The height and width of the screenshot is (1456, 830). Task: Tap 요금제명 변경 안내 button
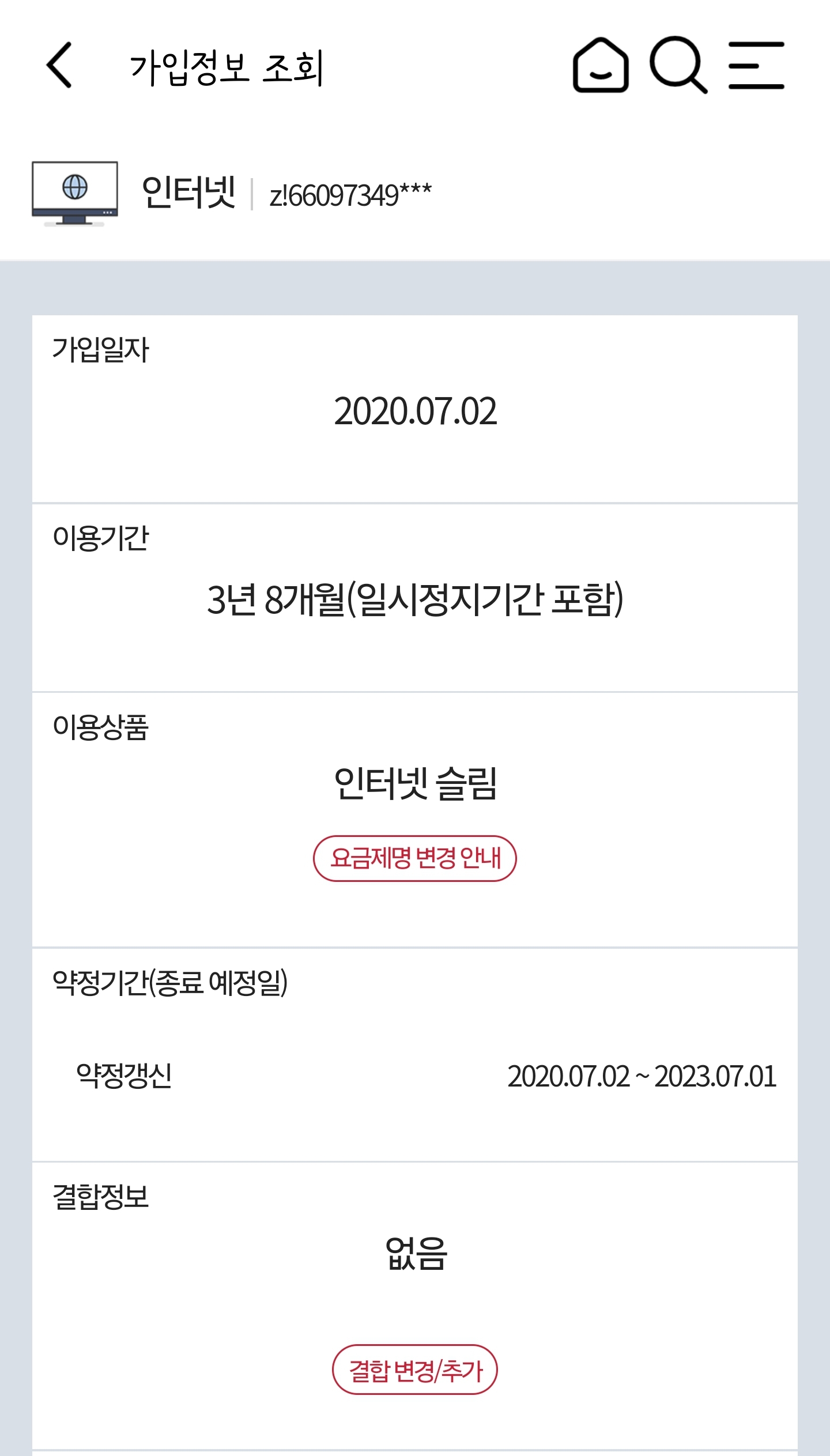click(414, 858)
